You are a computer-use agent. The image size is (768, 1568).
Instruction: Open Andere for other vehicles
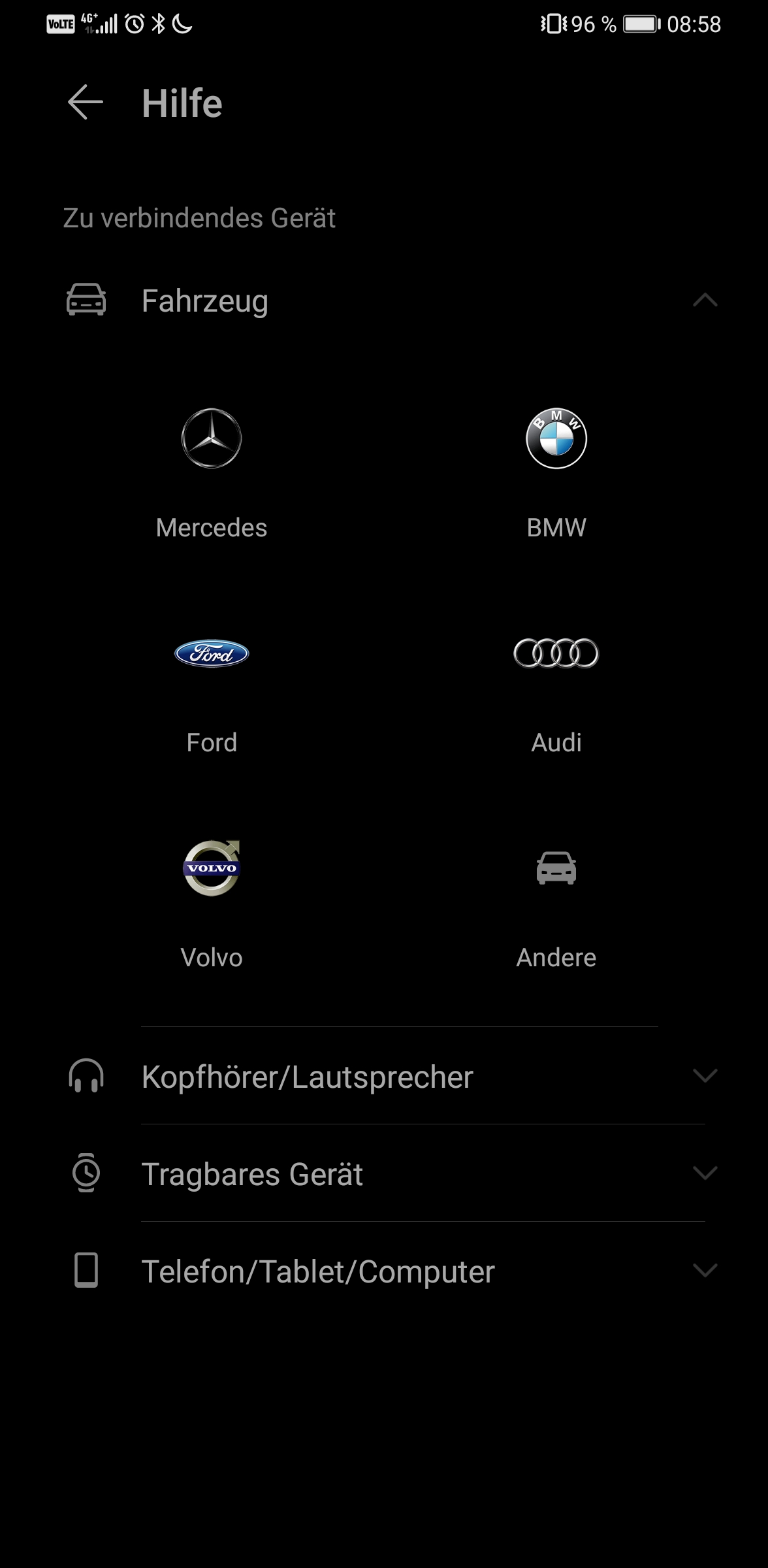[556, 904]
